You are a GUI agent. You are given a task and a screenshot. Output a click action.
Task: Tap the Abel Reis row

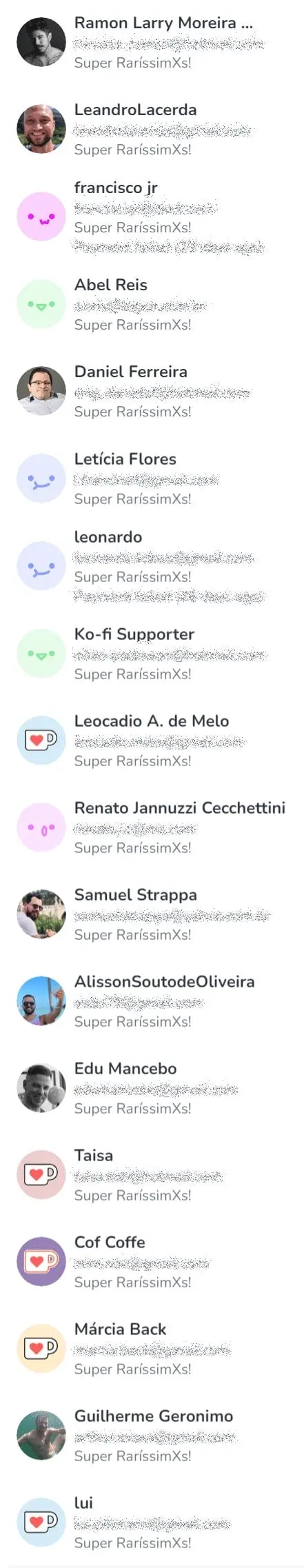tap(152, 304)
